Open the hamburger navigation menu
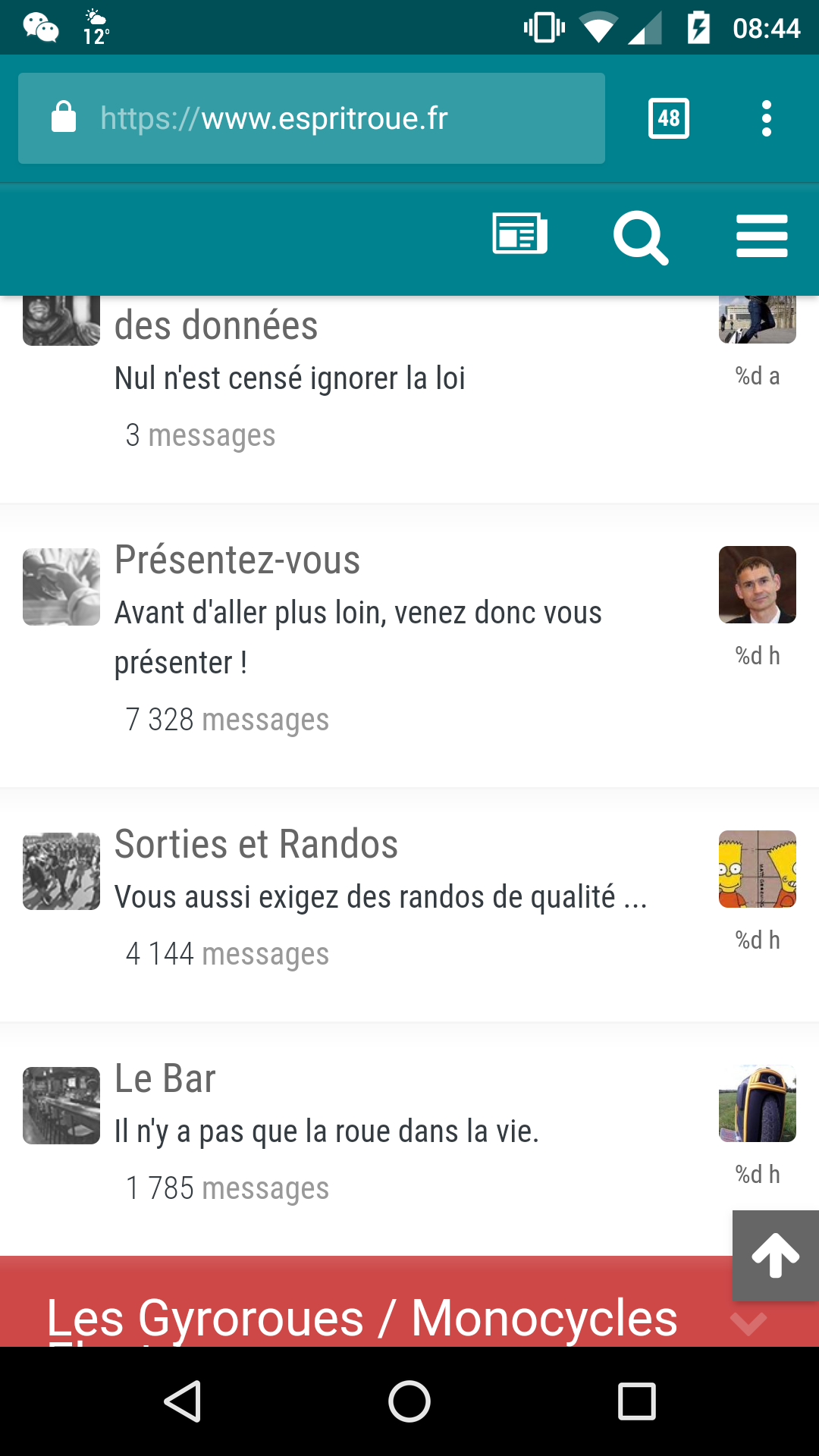Viewport: 819px width, 1456px height. click(x=762, y=236)
